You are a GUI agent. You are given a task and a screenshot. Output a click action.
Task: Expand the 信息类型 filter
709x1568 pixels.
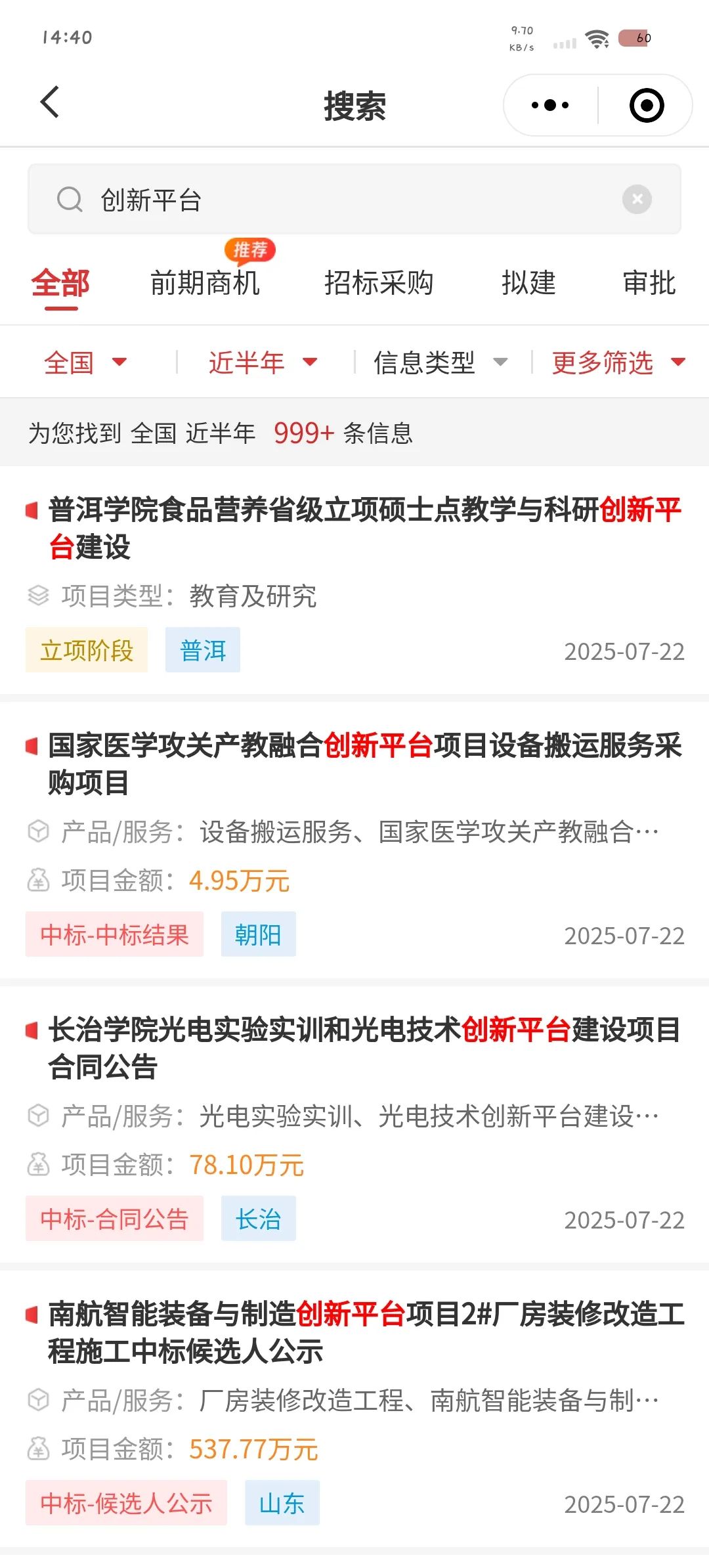tap(440, 362)
